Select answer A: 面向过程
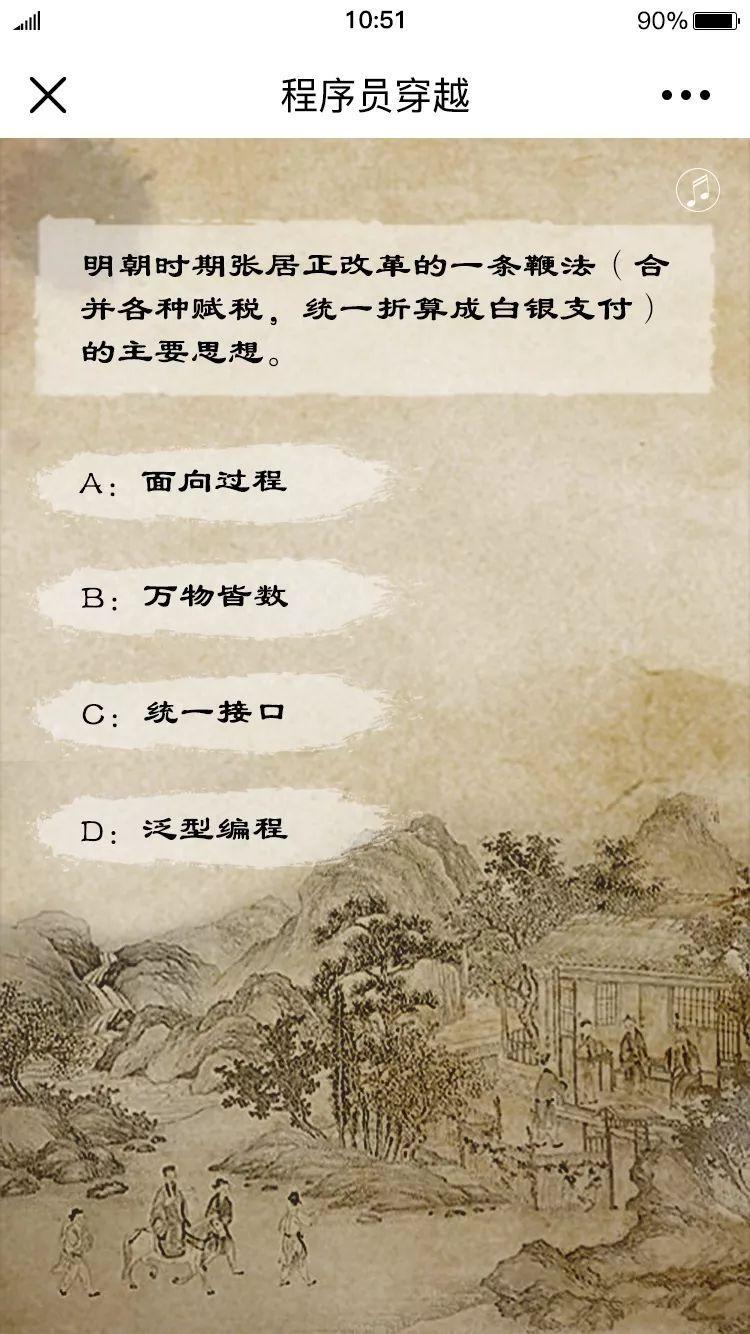Screen dimensions: 750x1334 [x=212, y=483]
